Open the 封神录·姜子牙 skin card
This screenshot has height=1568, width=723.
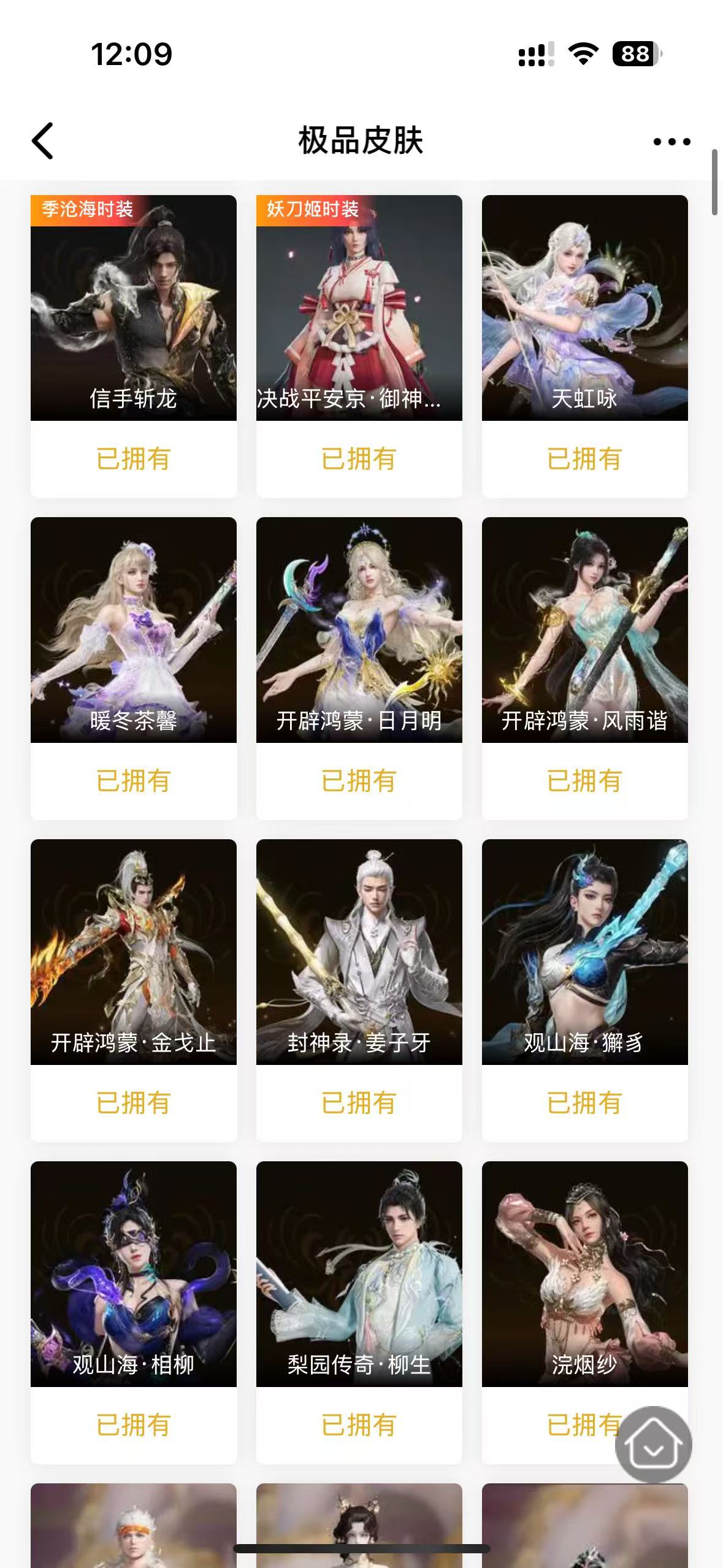[359, 952]
